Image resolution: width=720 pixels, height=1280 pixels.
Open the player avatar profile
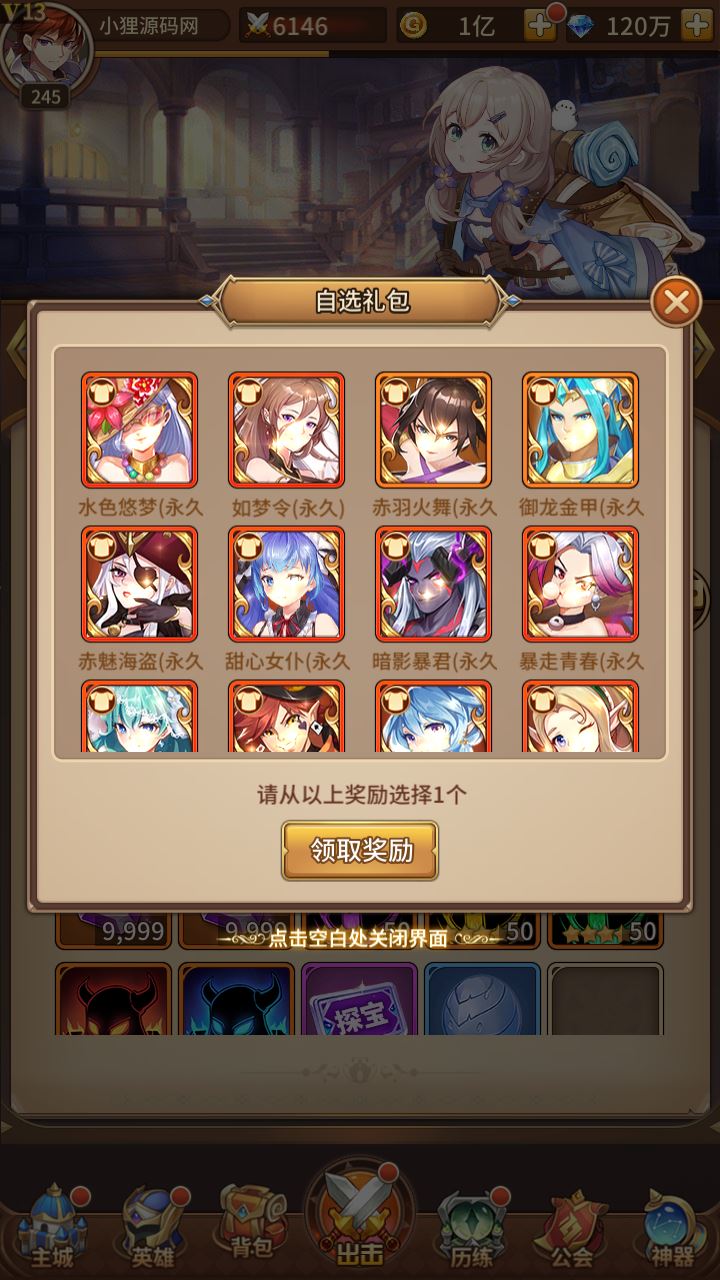(46, 45)
